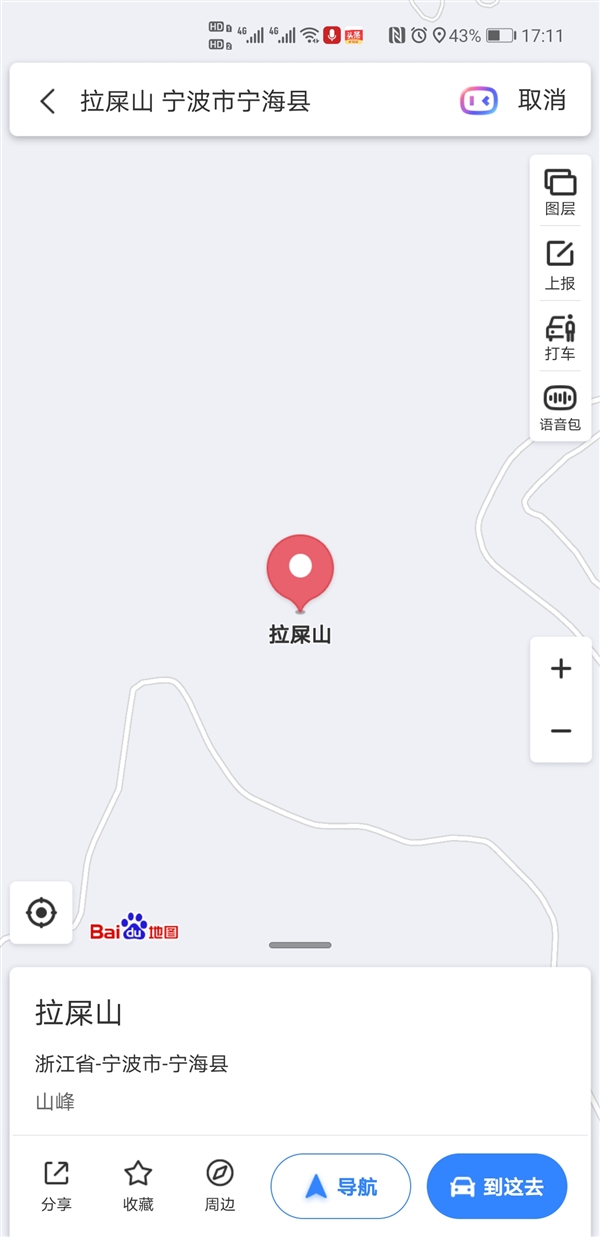
Task: Open the 拉屎山 place details card
Action: click(300, 1050)
